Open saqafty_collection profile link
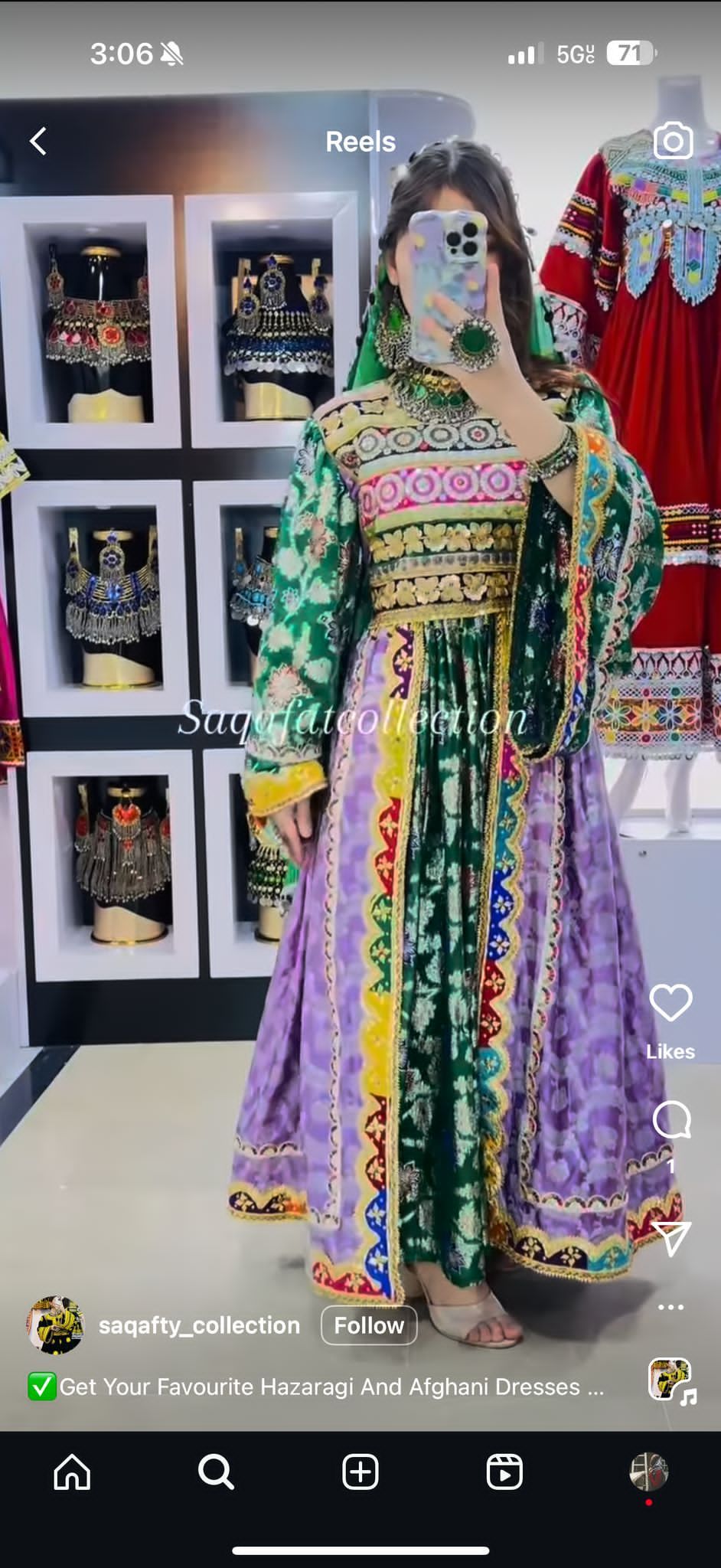This screenshot has height=1568, width=721. (199, 1325)
